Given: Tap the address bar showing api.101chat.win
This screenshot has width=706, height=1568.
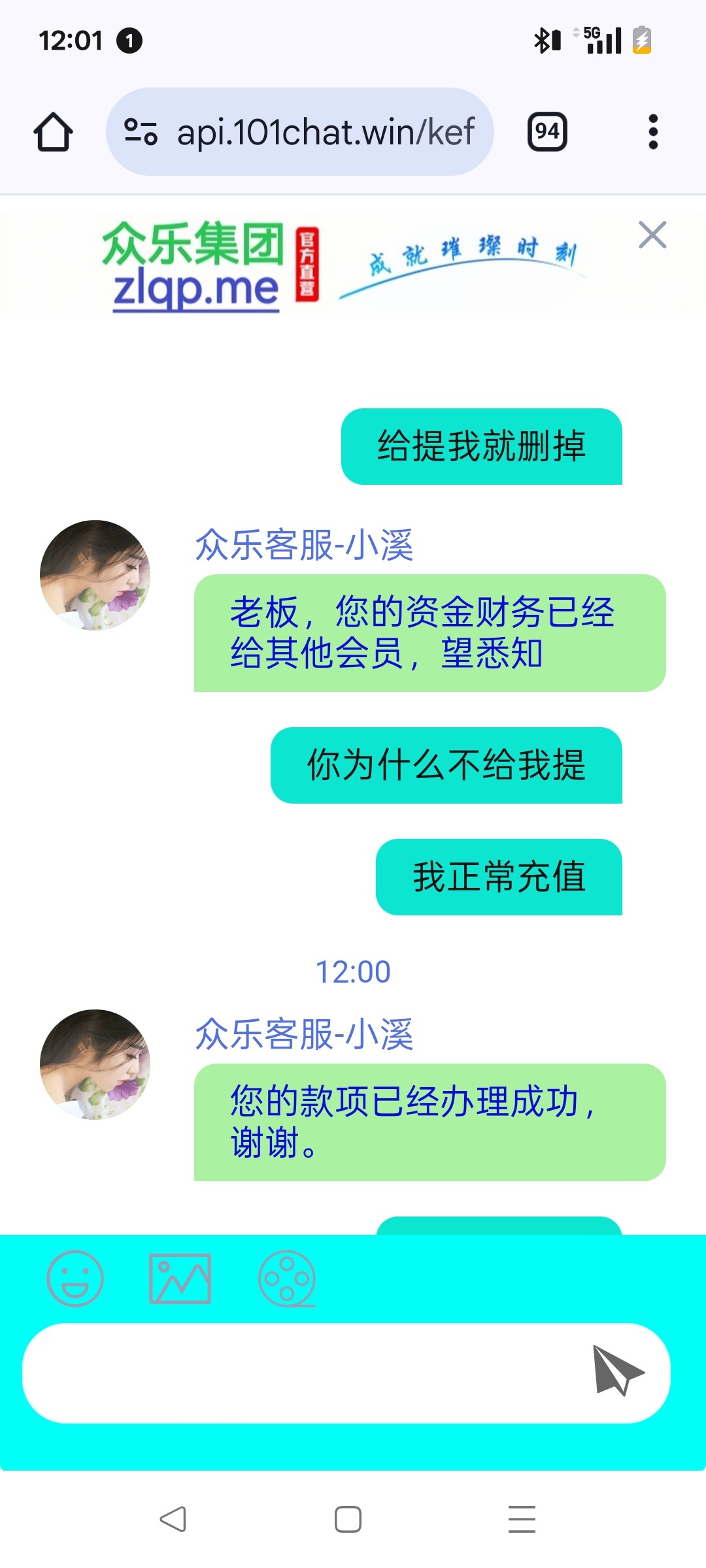Looking at the screenshot, I should 301,132.
